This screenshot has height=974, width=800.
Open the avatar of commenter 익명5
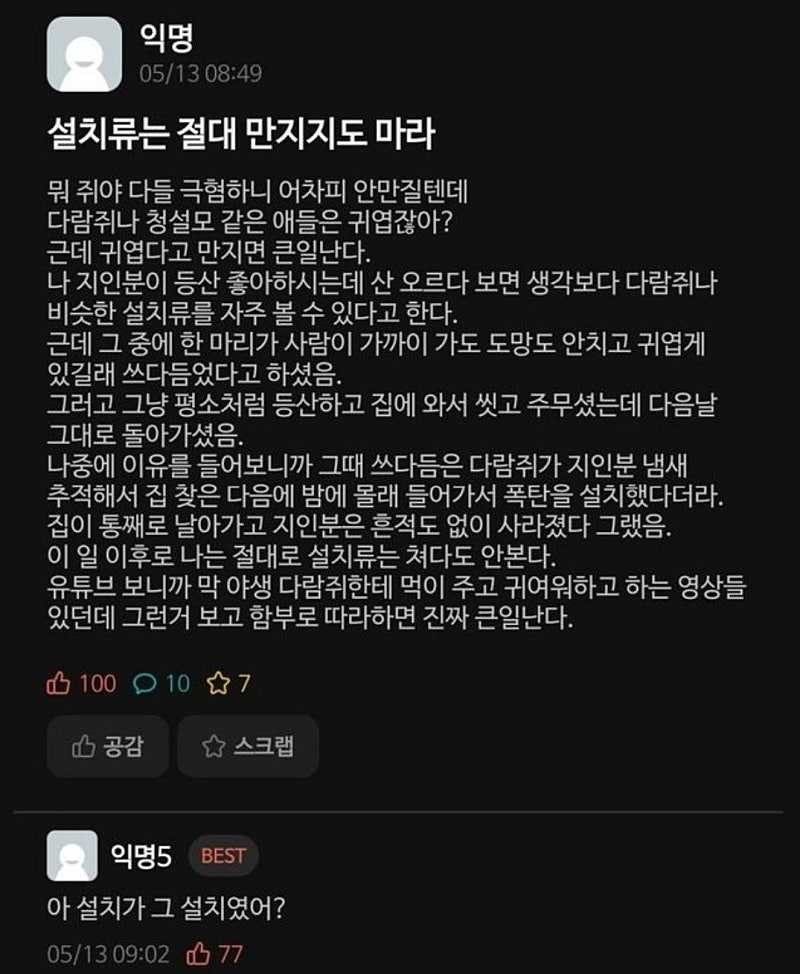click(72, 856)
